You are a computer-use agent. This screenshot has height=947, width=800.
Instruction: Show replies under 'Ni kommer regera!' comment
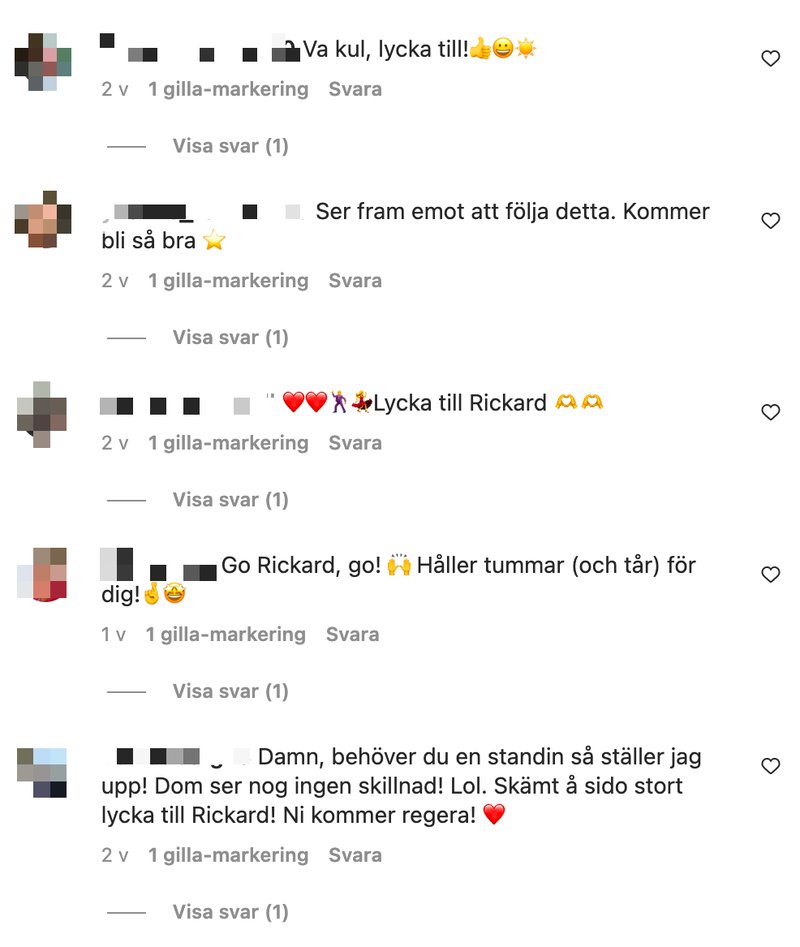230,913
